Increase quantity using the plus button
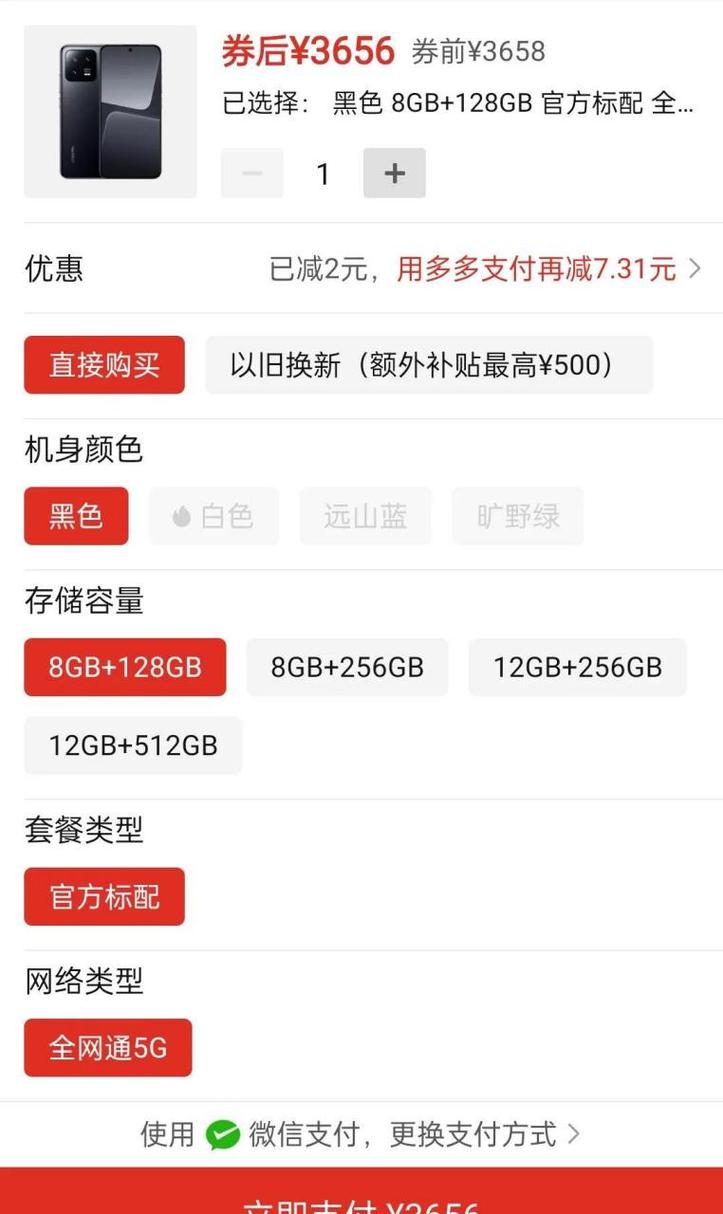 tap(394, 172)
